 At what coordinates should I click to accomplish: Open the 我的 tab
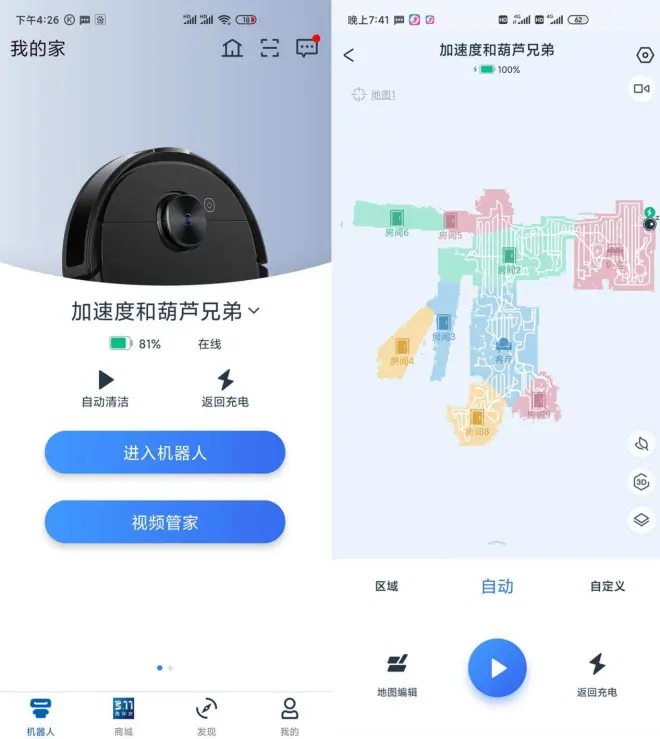(289, 715)
